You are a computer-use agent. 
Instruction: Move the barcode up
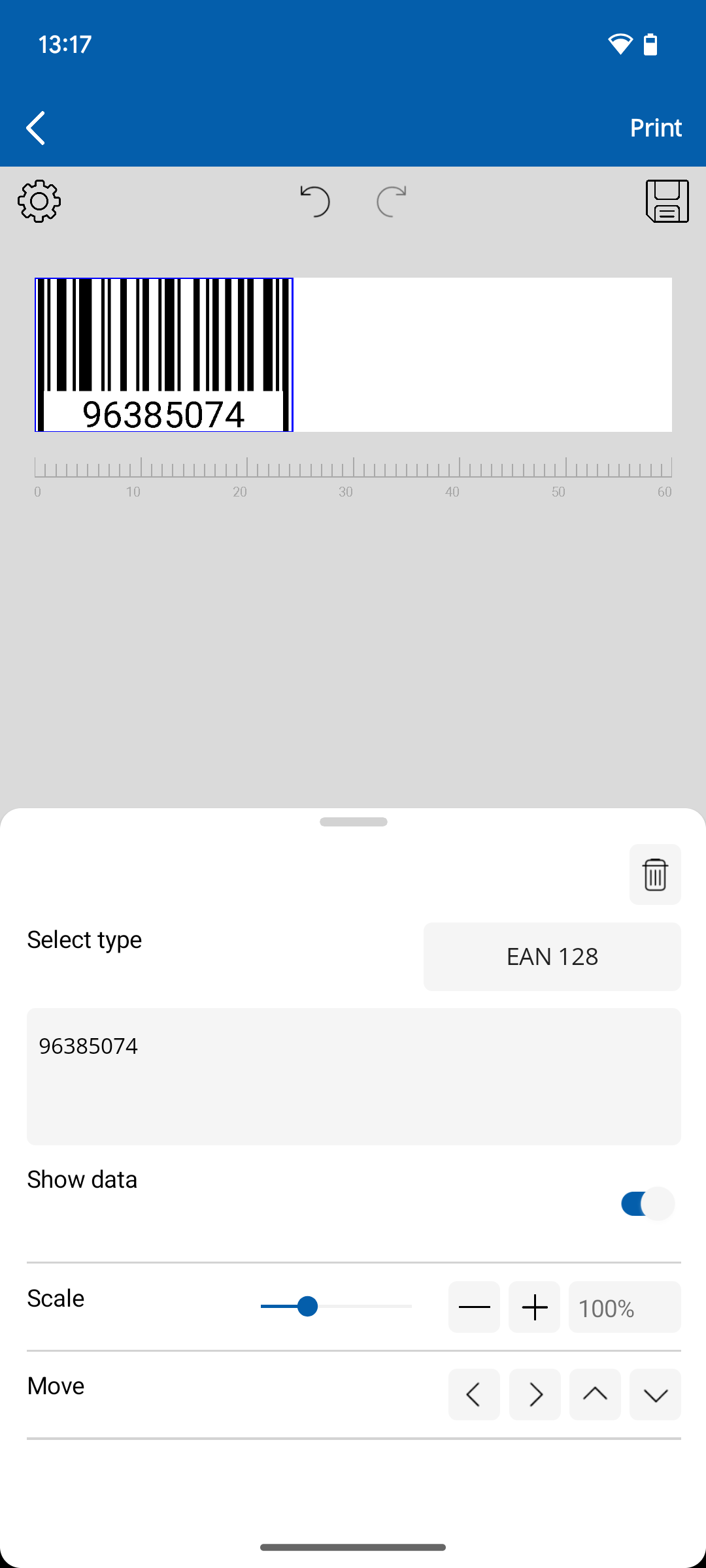(x=595, y=1394)
